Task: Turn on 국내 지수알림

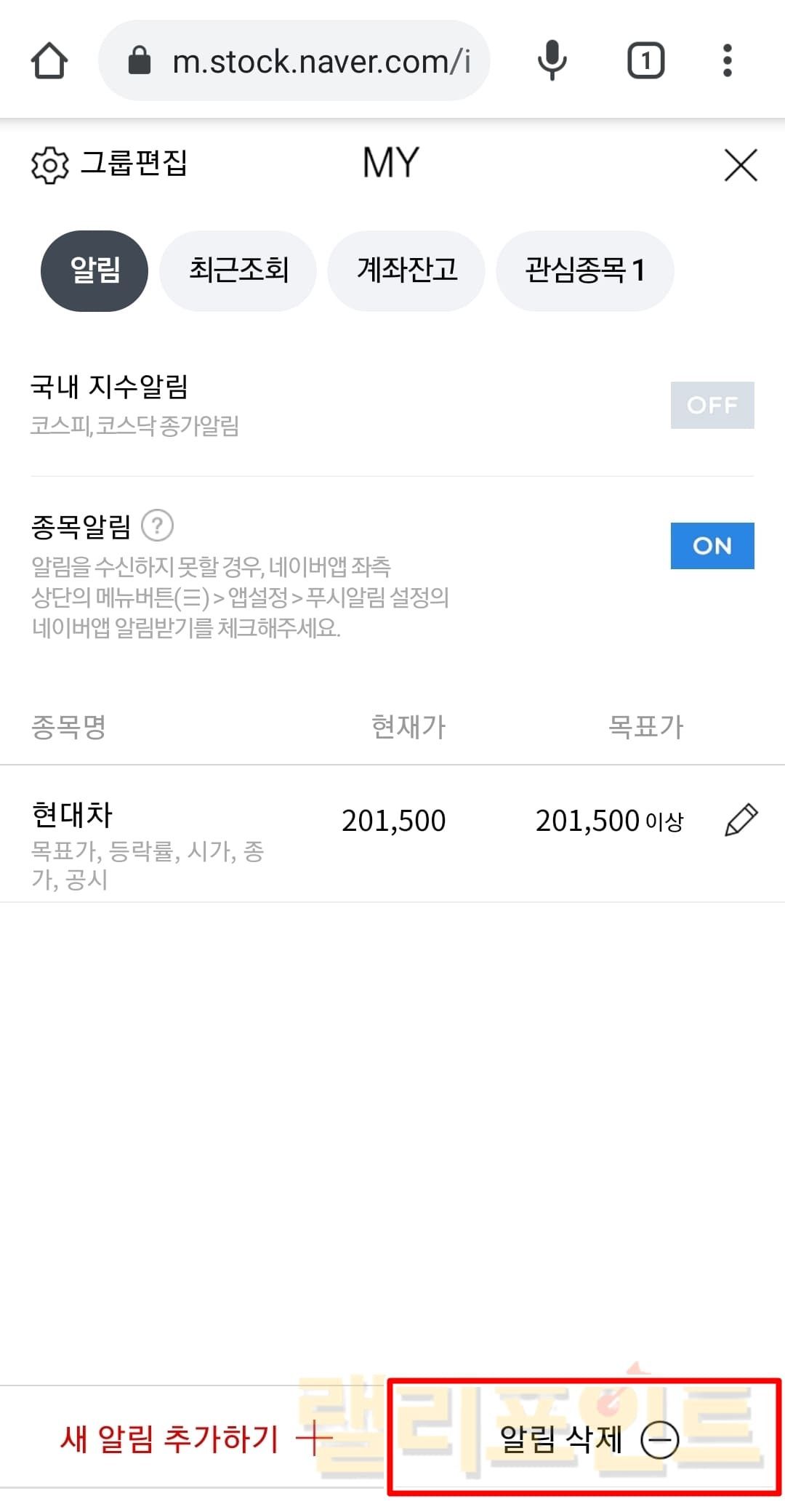Action: point(712,405)
